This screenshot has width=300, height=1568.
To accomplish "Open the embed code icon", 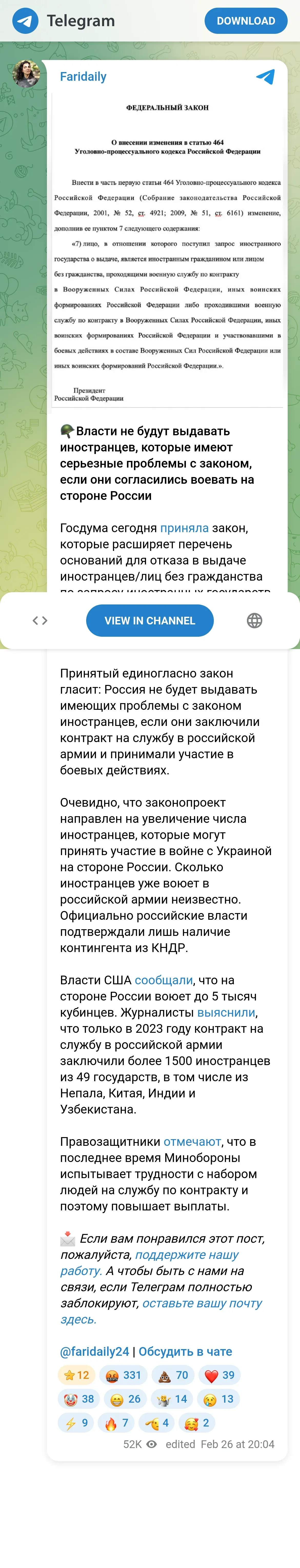I will click(x=40, y=620).
